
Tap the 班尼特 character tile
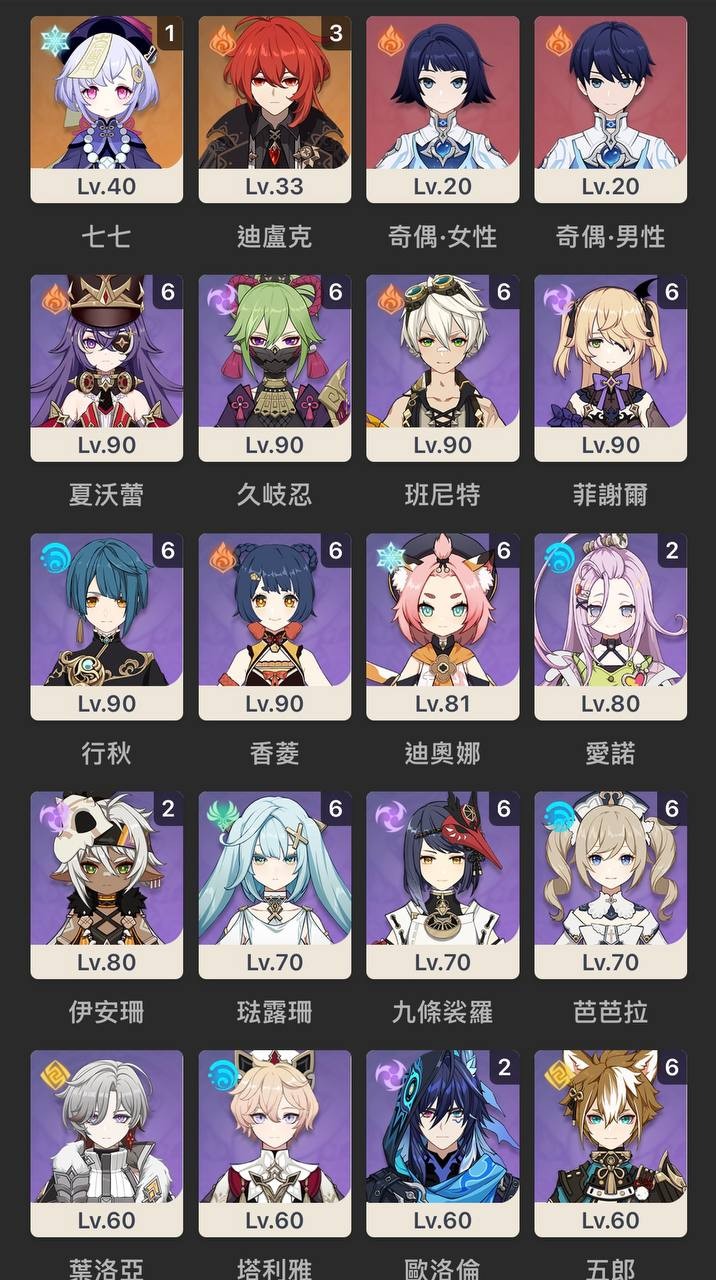tap(443, 368)
